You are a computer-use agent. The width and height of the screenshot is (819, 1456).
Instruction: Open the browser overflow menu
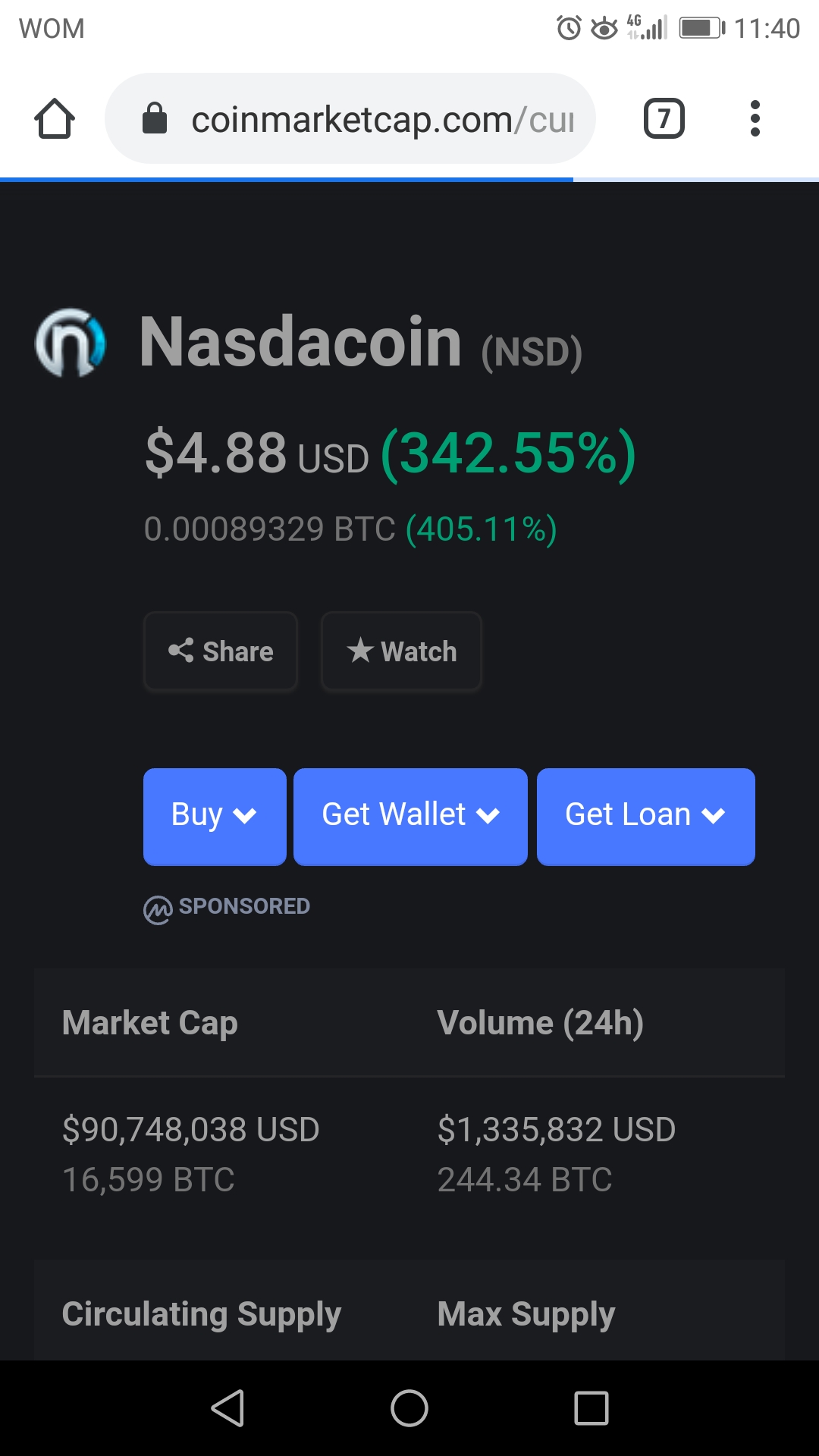(x=754, y=119)
